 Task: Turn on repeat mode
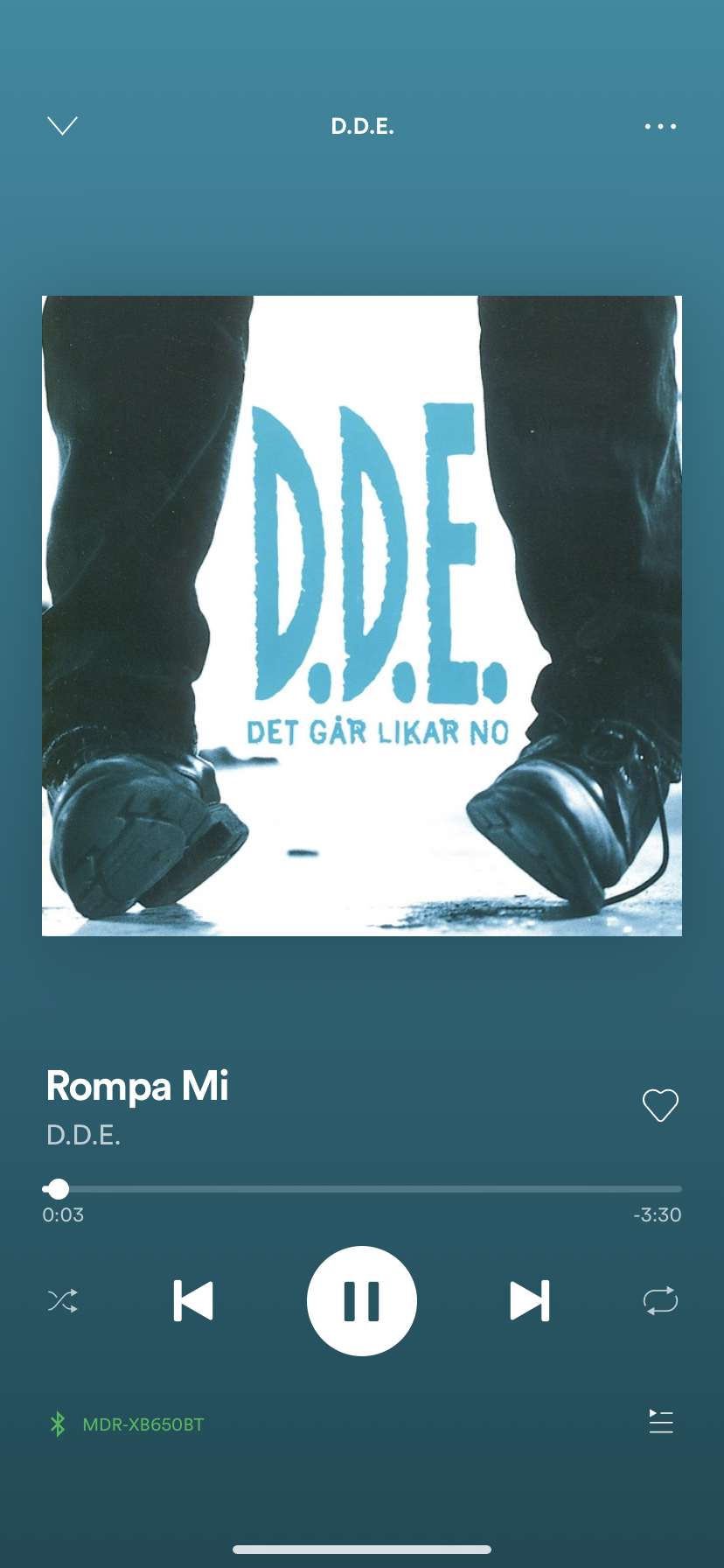[x=660, y=1301]
